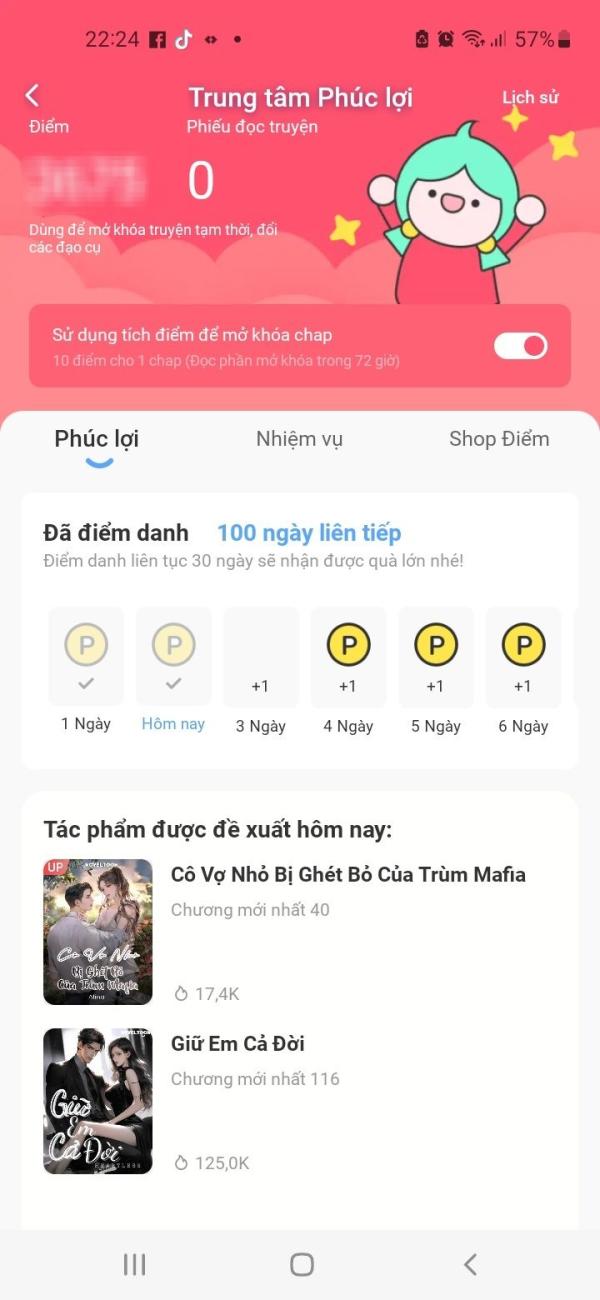This screenshot has height=1300, width=600.
Task: Open Lịch sử history
Action: (x=529, y=97)
